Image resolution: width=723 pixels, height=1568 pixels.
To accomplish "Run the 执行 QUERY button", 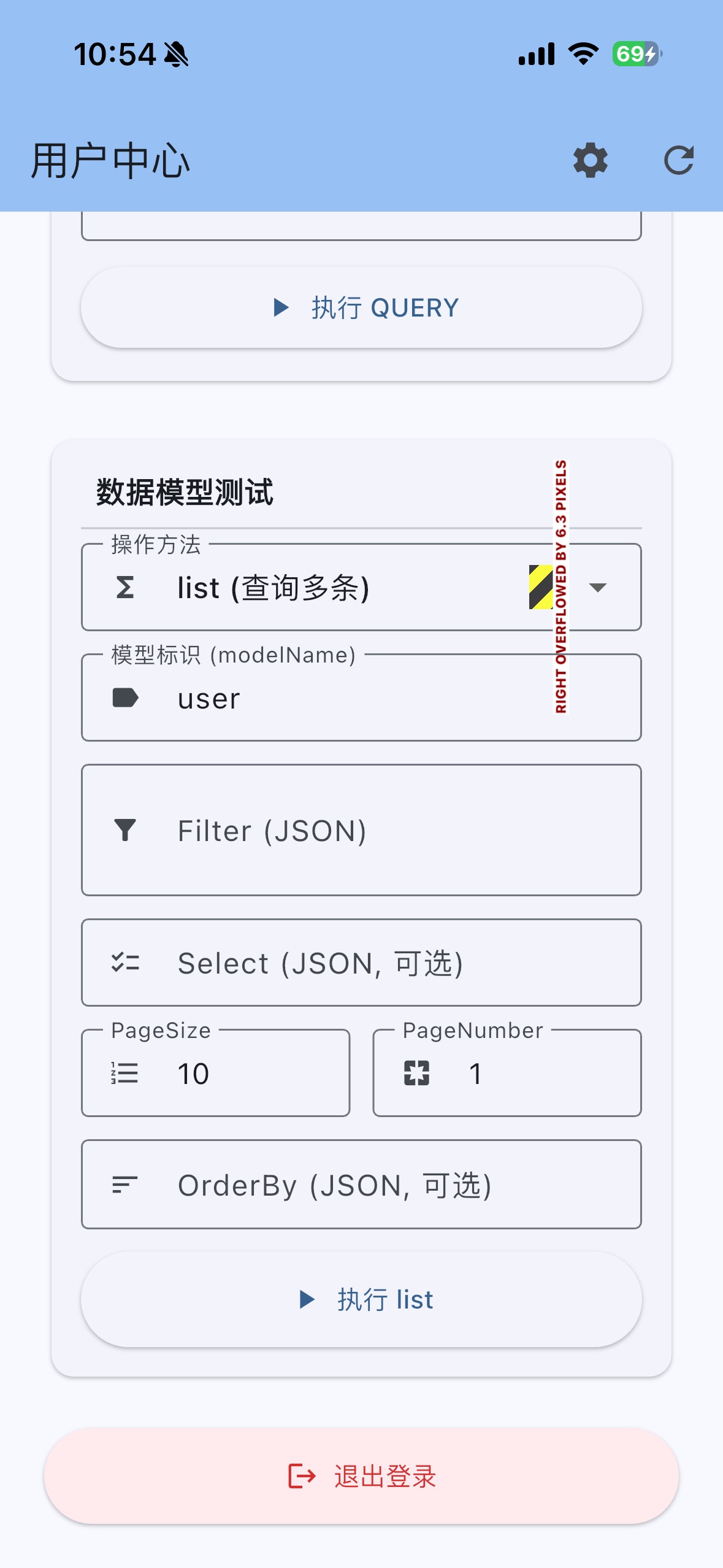I will tap(361, 308).
